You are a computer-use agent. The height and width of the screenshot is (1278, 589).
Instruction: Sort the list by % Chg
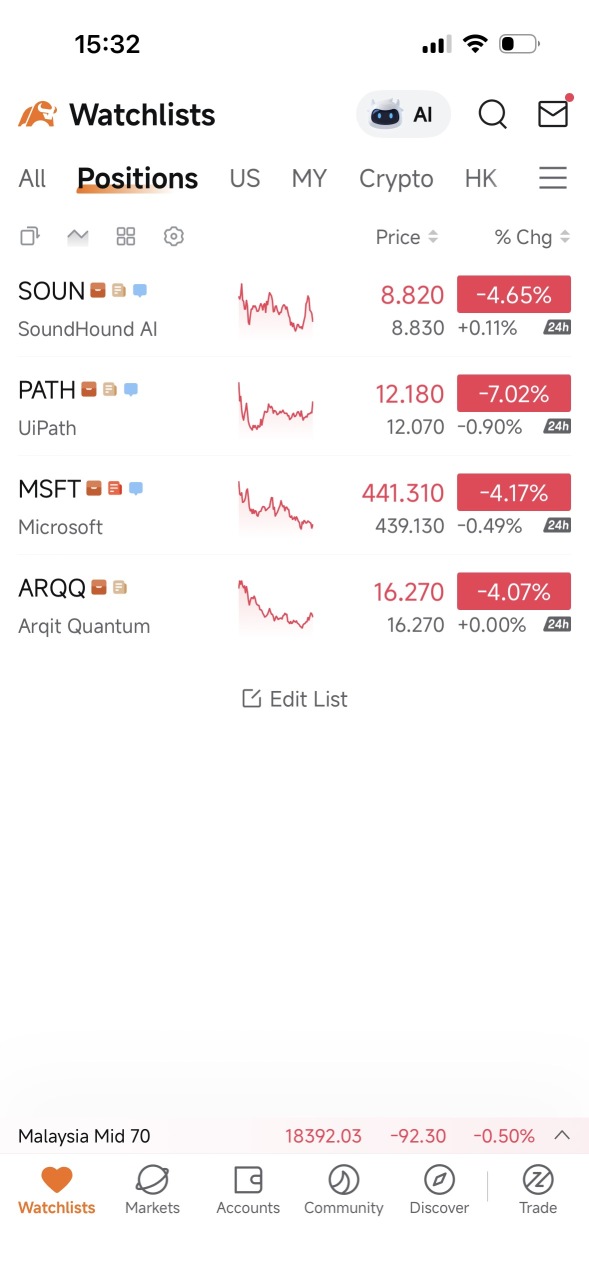tap(532, 237)
